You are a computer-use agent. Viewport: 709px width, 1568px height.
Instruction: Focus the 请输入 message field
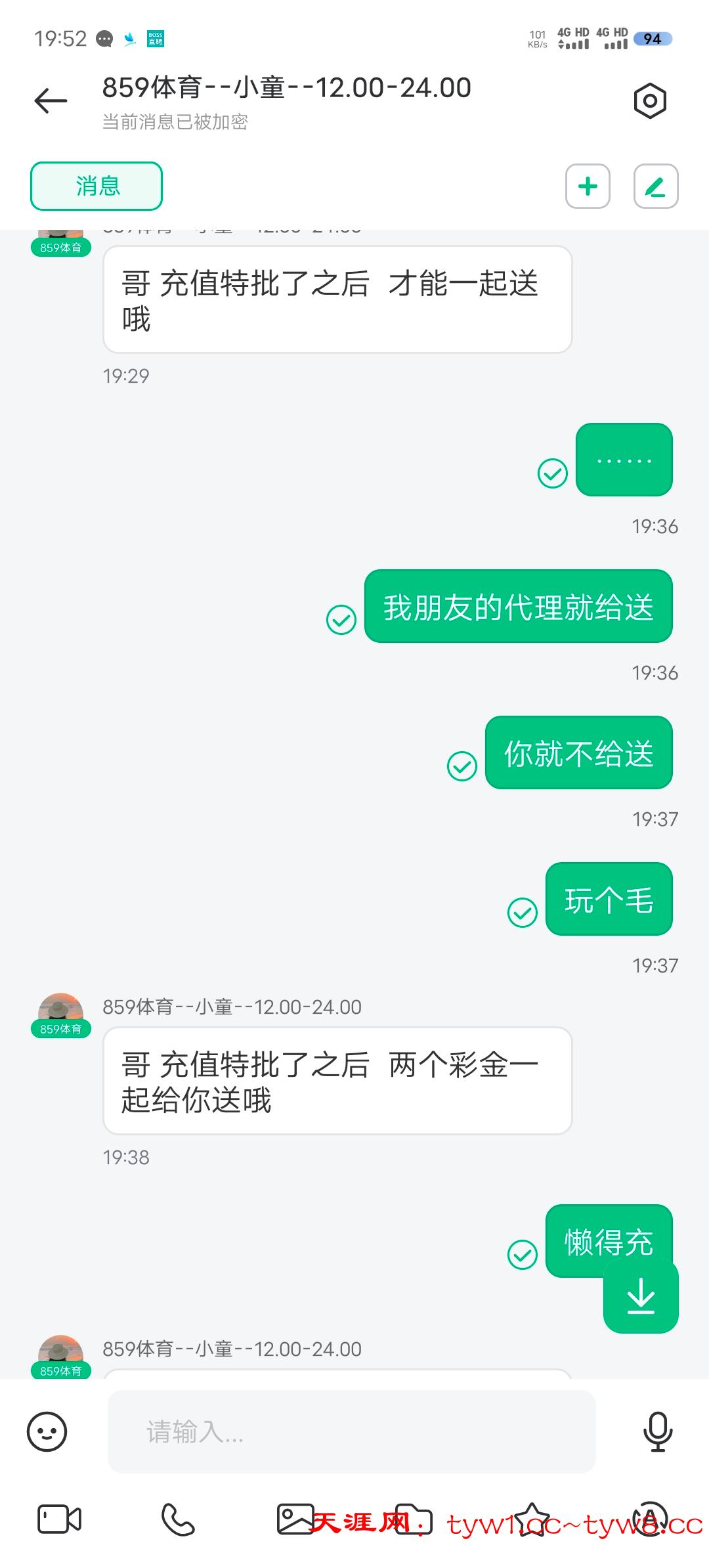351,1431
